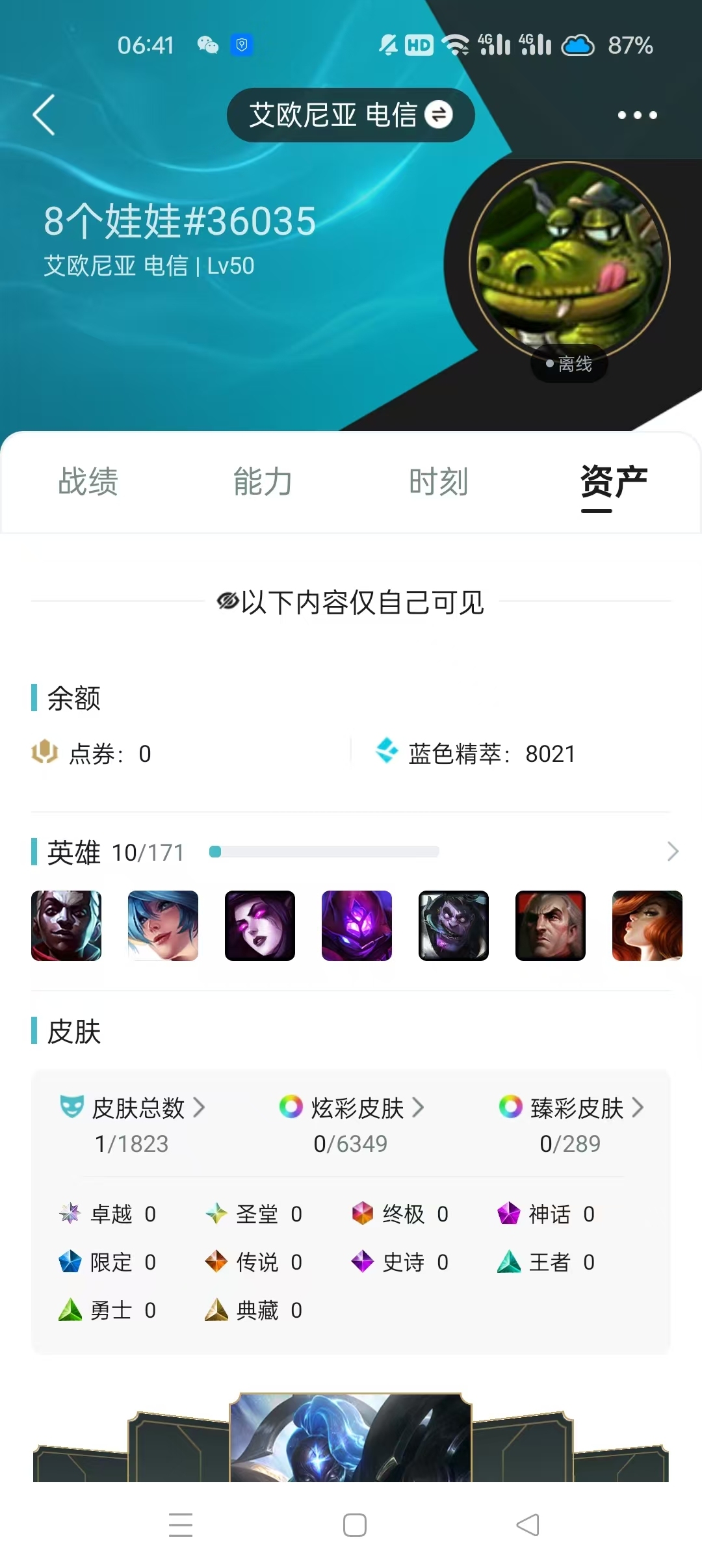Open 臻彩皮肤 skins list
Viewport: 702px width, 1568px height.
[x=571, y=1124]
